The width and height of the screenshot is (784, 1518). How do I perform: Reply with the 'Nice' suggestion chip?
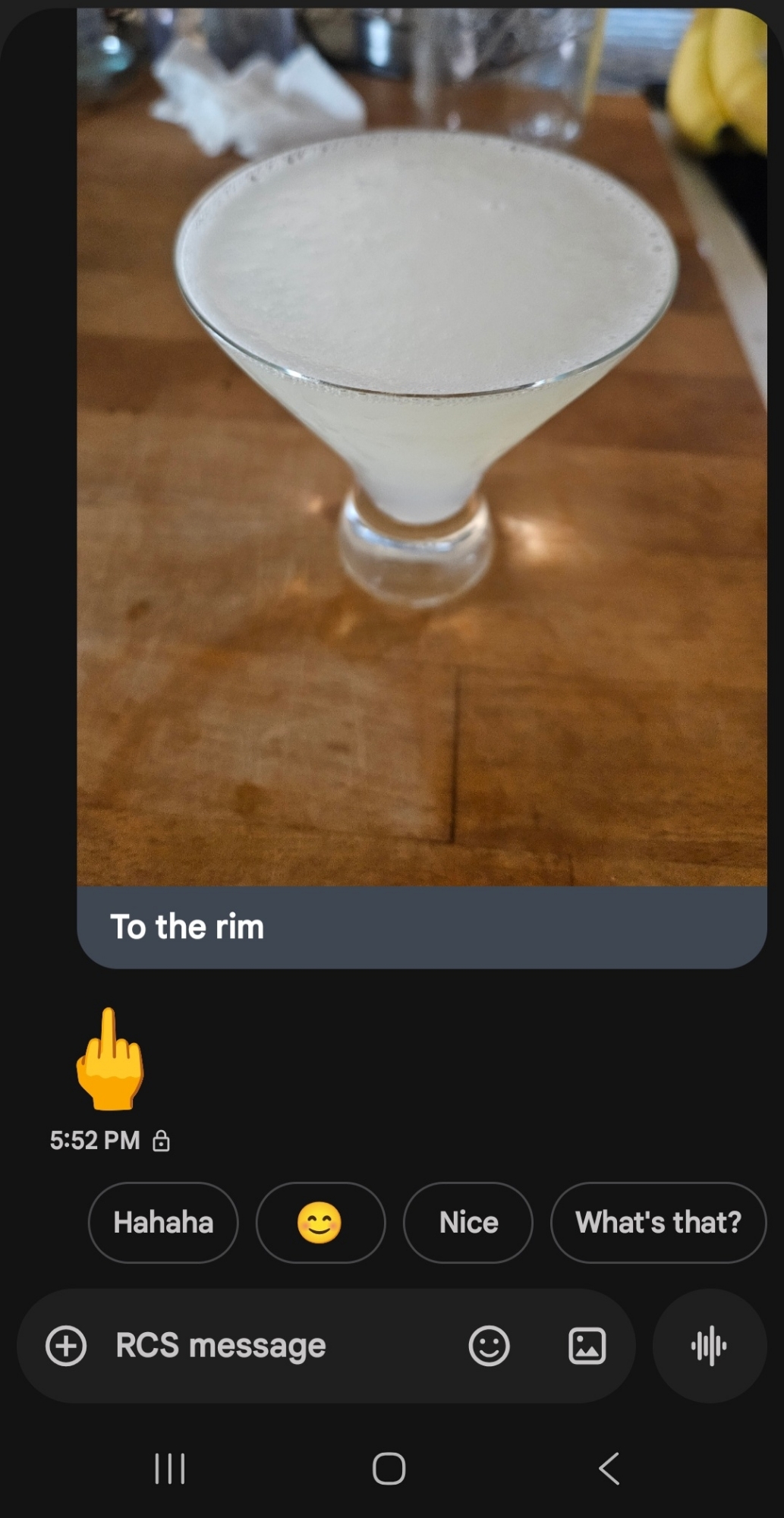[x=468, y=1223]
